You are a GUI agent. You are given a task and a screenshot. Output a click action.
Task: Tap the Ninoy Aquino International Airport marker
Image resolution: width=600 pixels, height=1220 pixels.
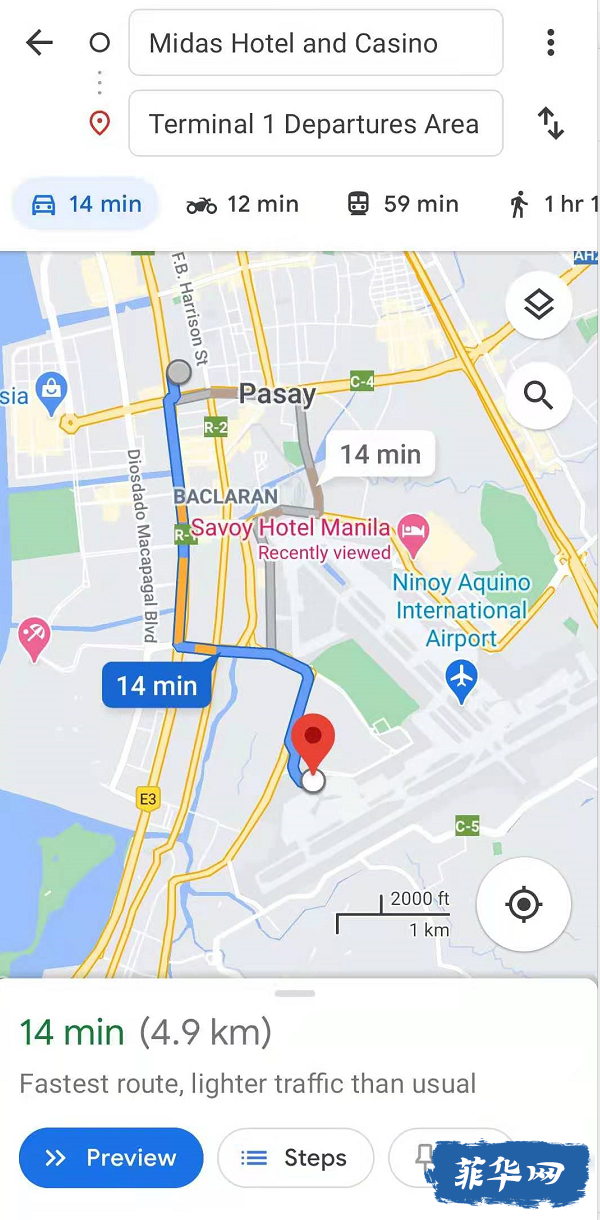point(461,680)
